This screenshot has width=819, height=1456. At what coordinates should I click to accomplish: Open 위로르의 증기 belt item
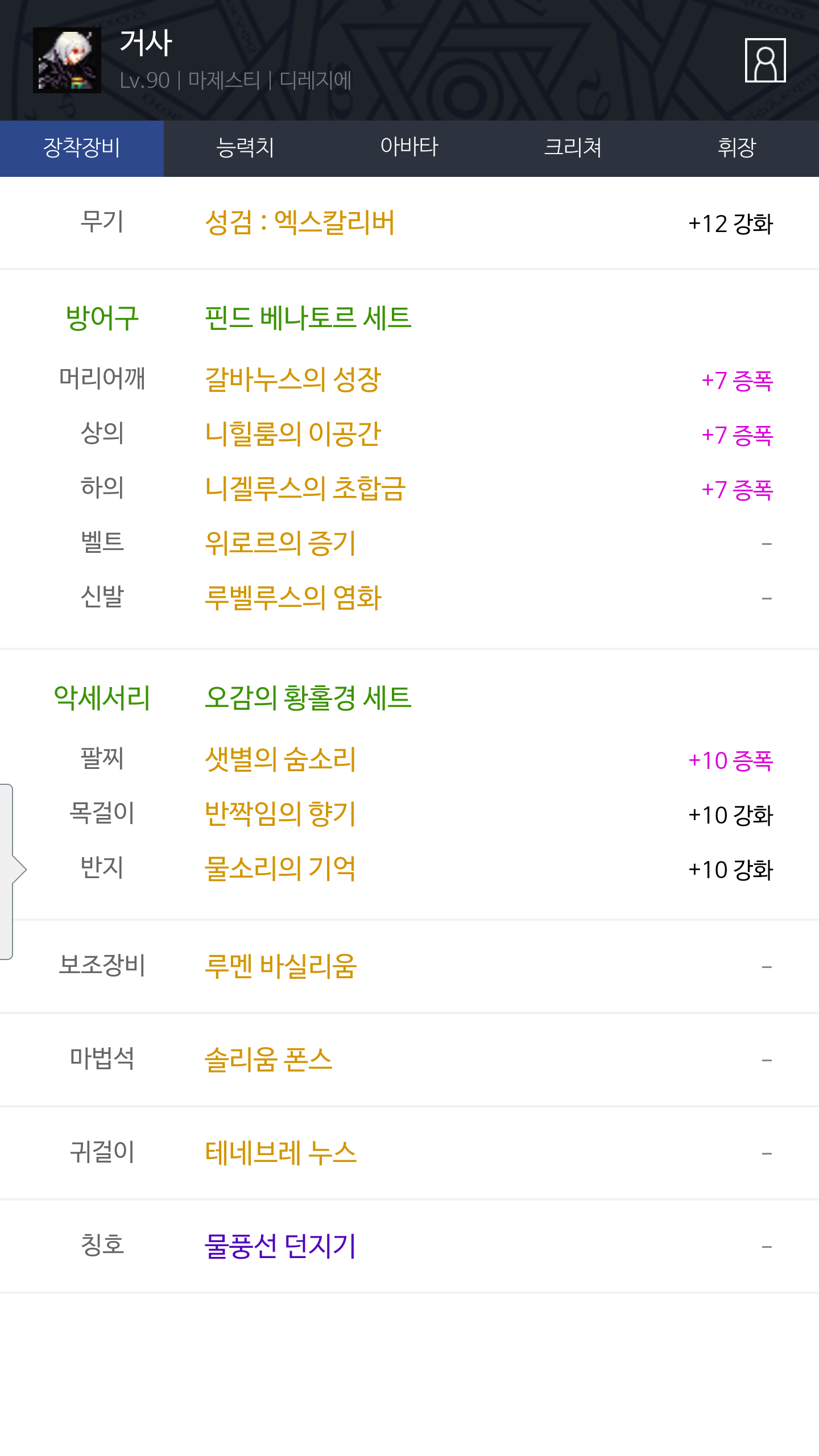click(280, 543)
